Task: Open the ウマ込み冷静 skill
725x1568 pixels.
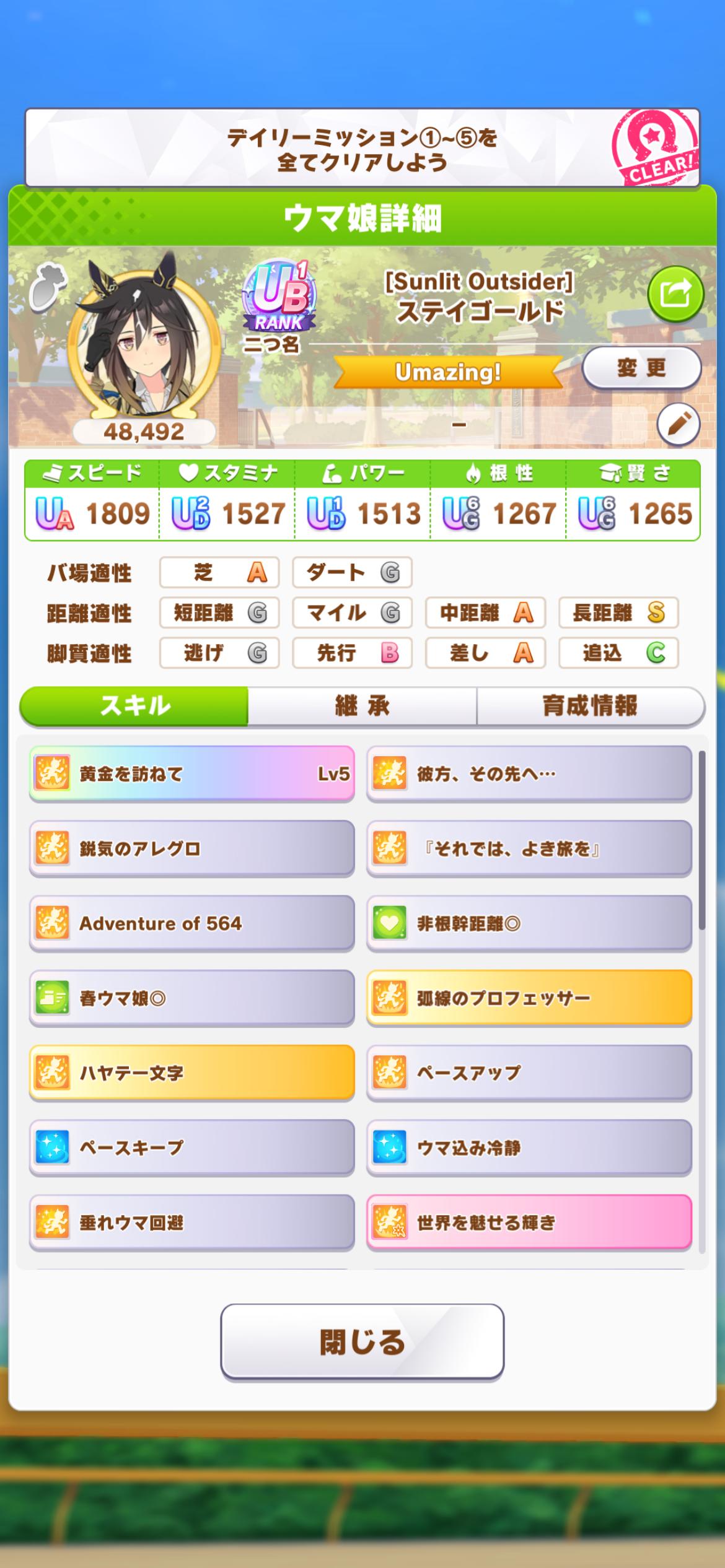Action: [x=529, y=1148]
